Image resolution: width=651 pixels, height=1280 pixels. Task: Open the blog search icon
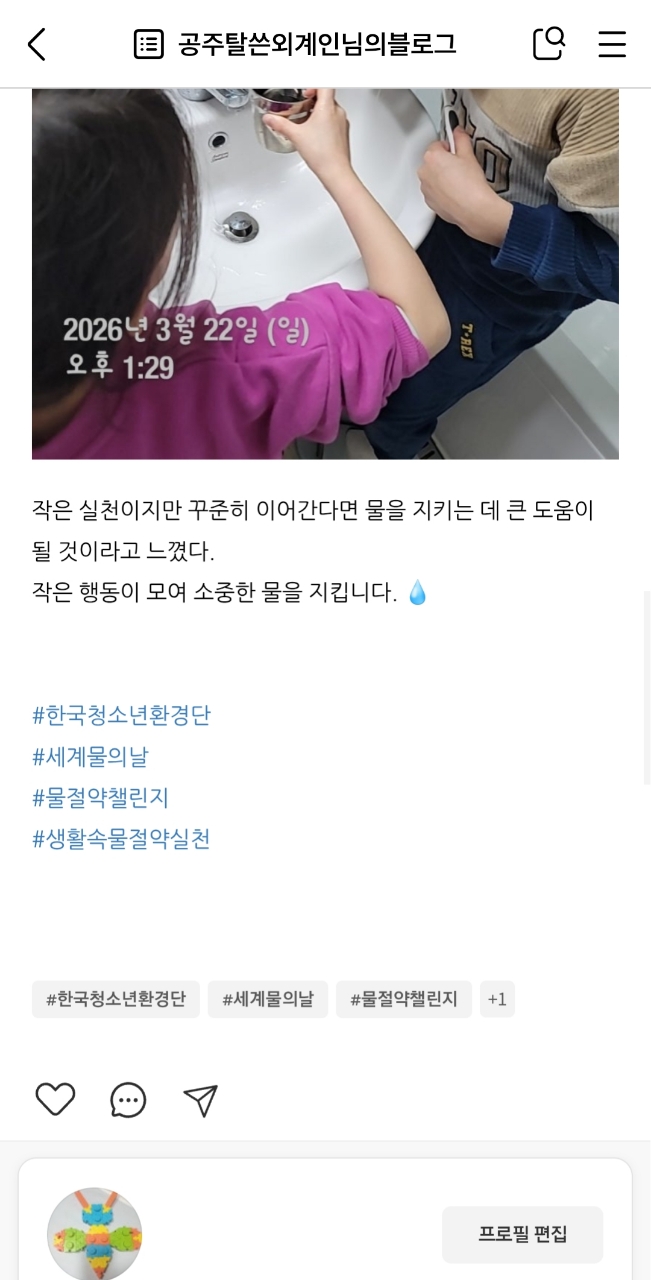tap(548, 43)
